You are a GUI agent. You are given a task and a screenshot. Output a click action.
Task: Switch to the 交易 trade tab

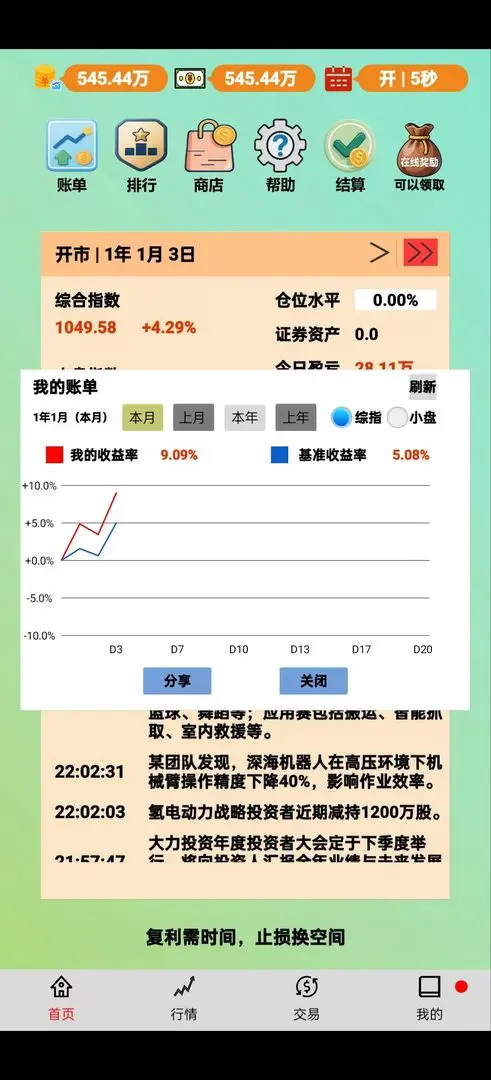(x=306, y=999)
